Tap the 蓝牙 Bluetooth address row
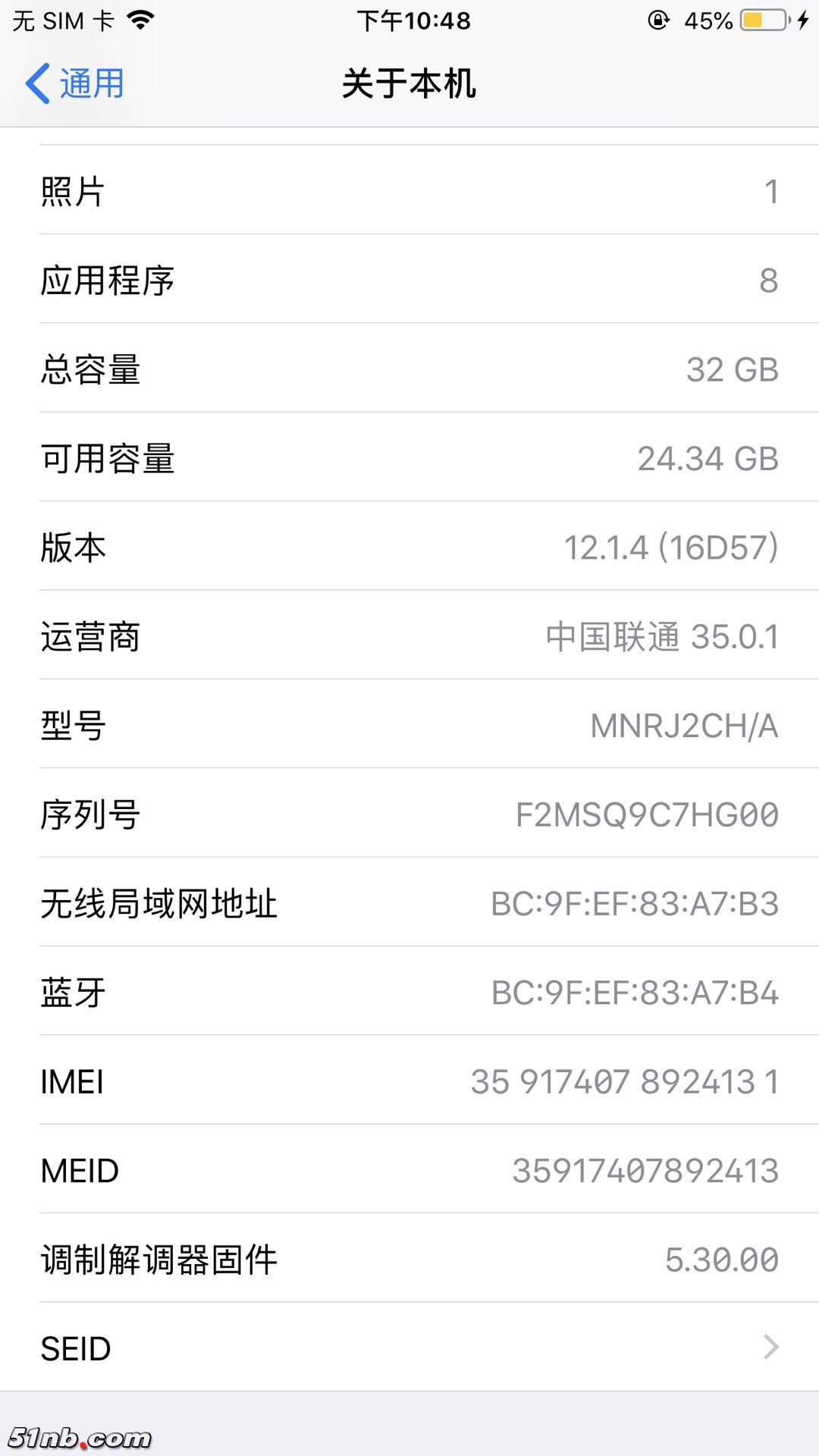Screen dimensions: 819x1456 click(409, 992)
